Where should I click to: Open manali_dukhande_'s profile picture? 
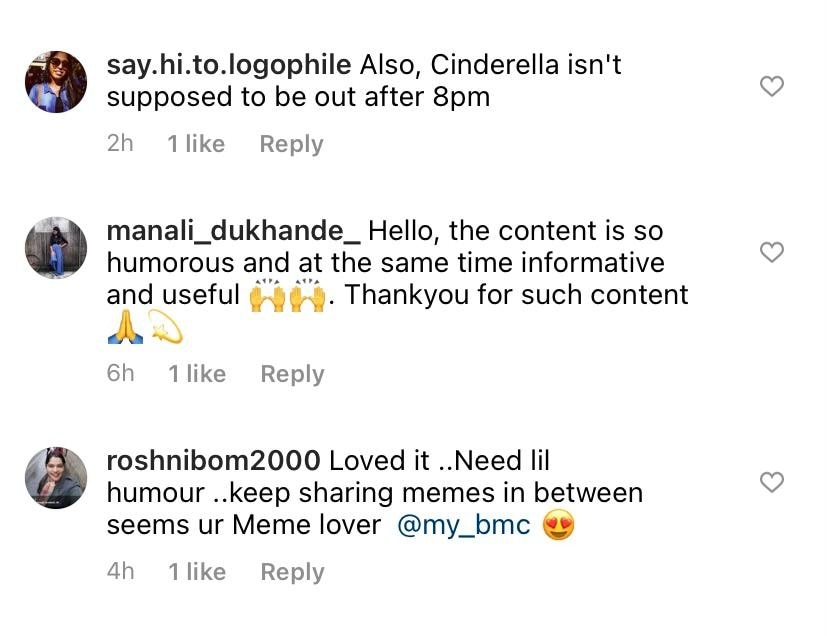[x=56, y=248]
